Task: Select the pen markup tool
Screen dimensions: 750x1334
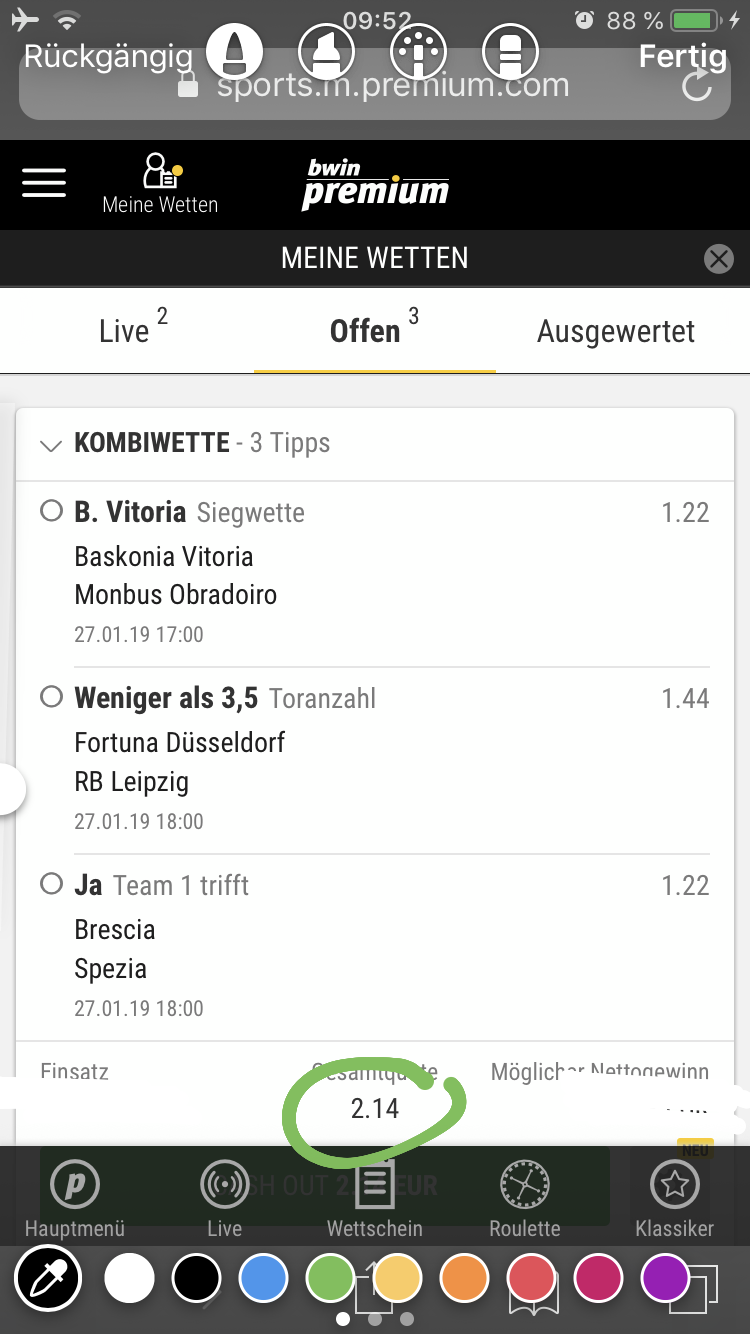Action: (x=235, y=50)
